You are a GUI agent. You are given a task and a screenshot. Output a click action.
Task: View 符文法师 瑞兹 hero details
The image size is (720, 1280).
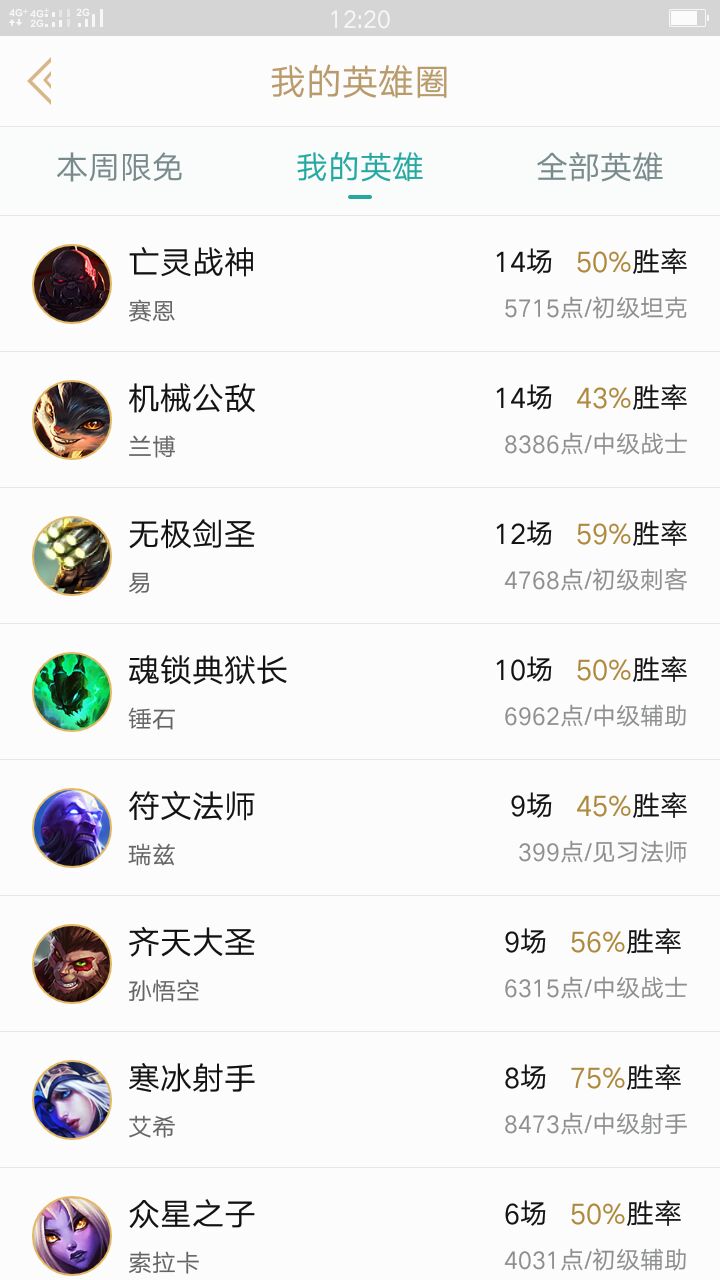click(x=360, y=828)
